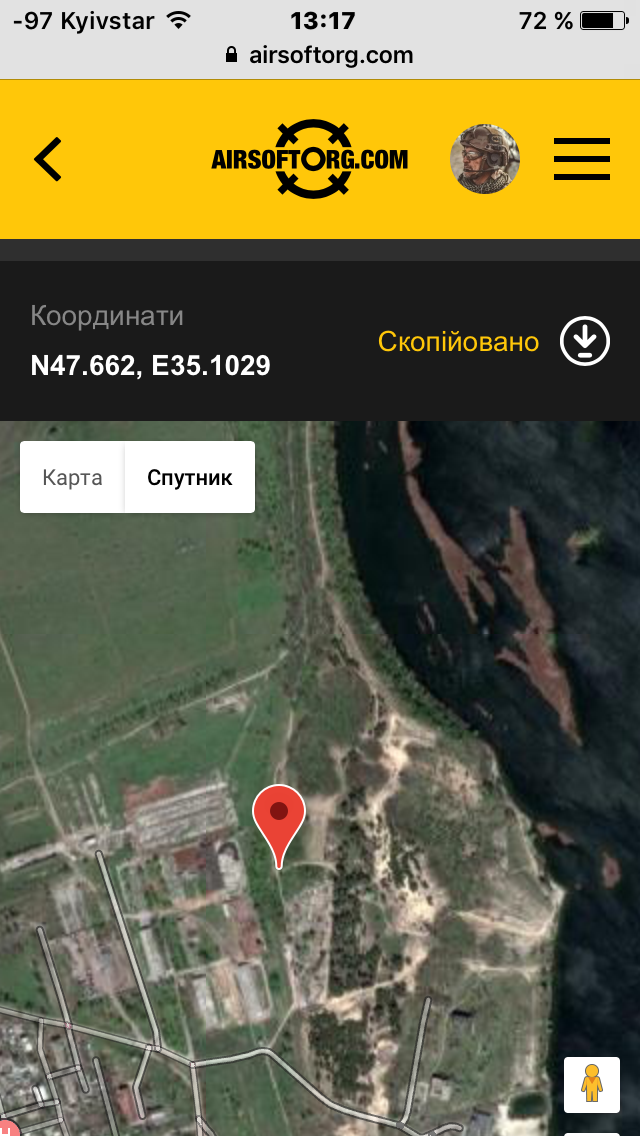Open the hamburger menu
Image resolution: width=640 pixels, height=1136 pixels.
(582, 159)
